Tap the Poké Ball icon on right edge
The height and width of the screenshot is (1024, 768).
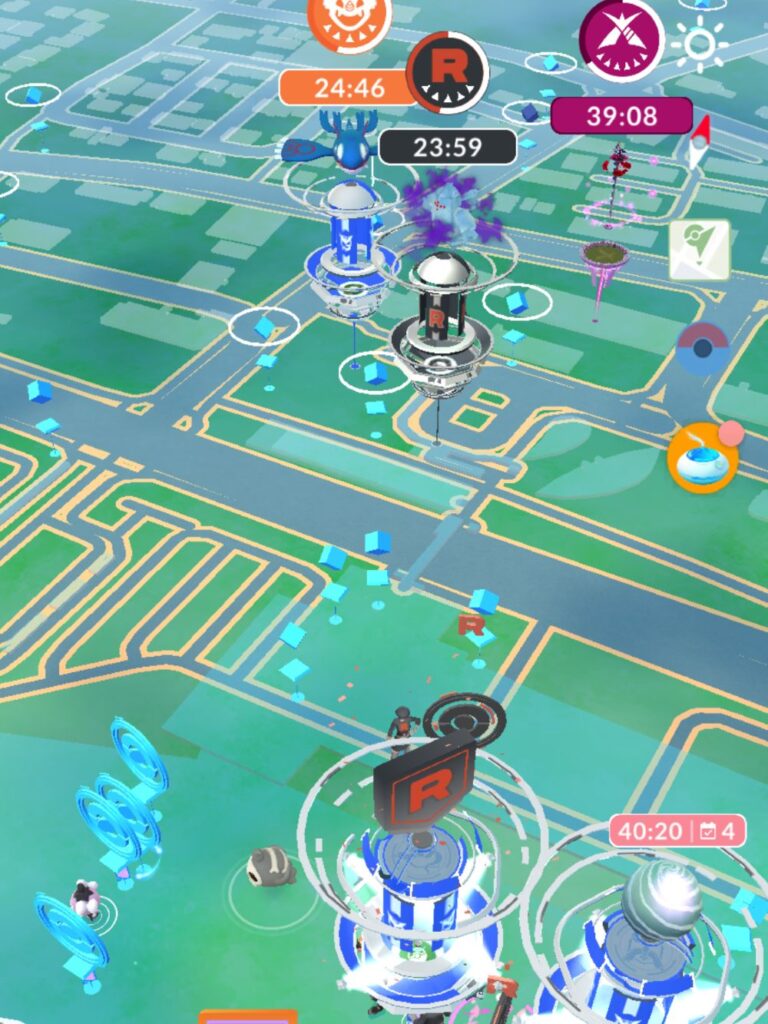pos(702,349)
